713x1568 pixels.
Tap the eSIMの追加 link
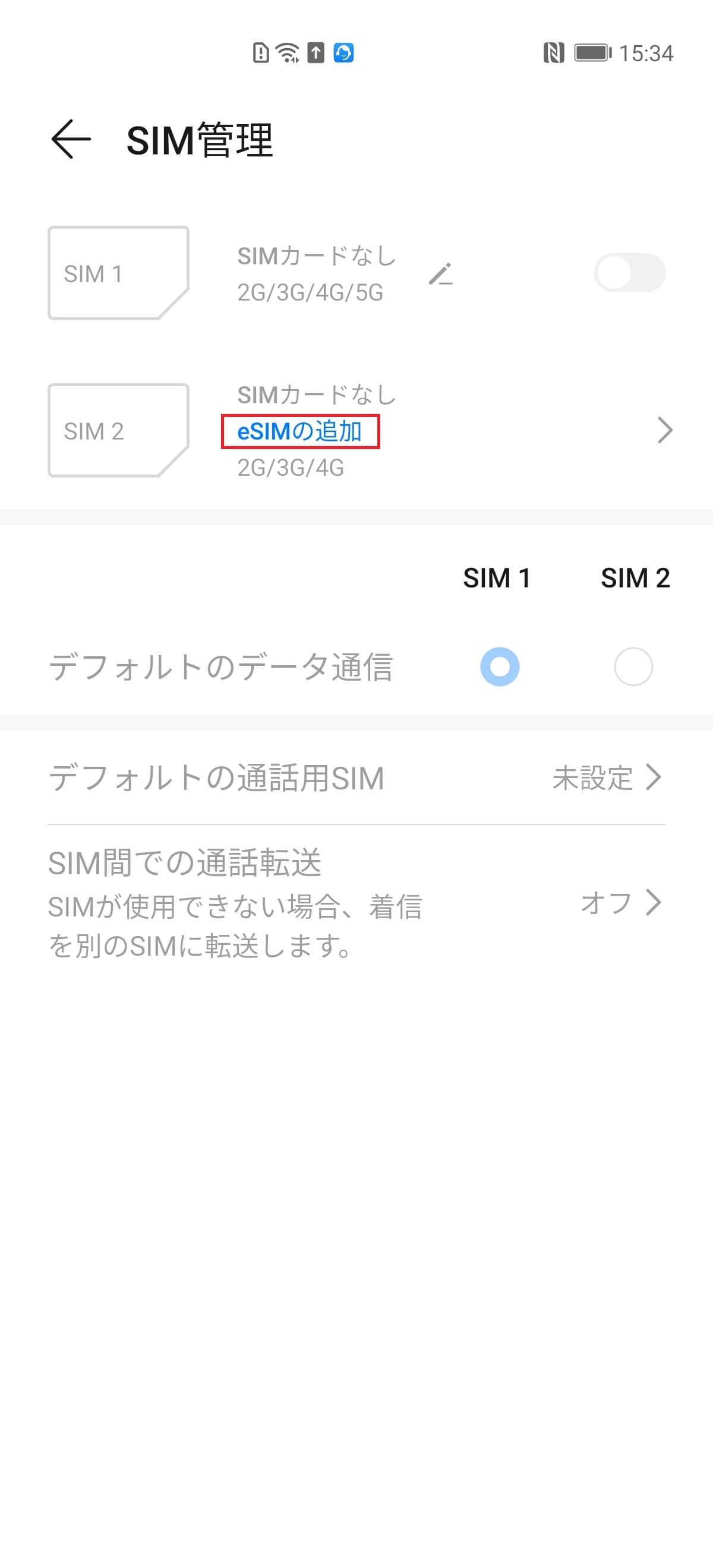point(300,432)
